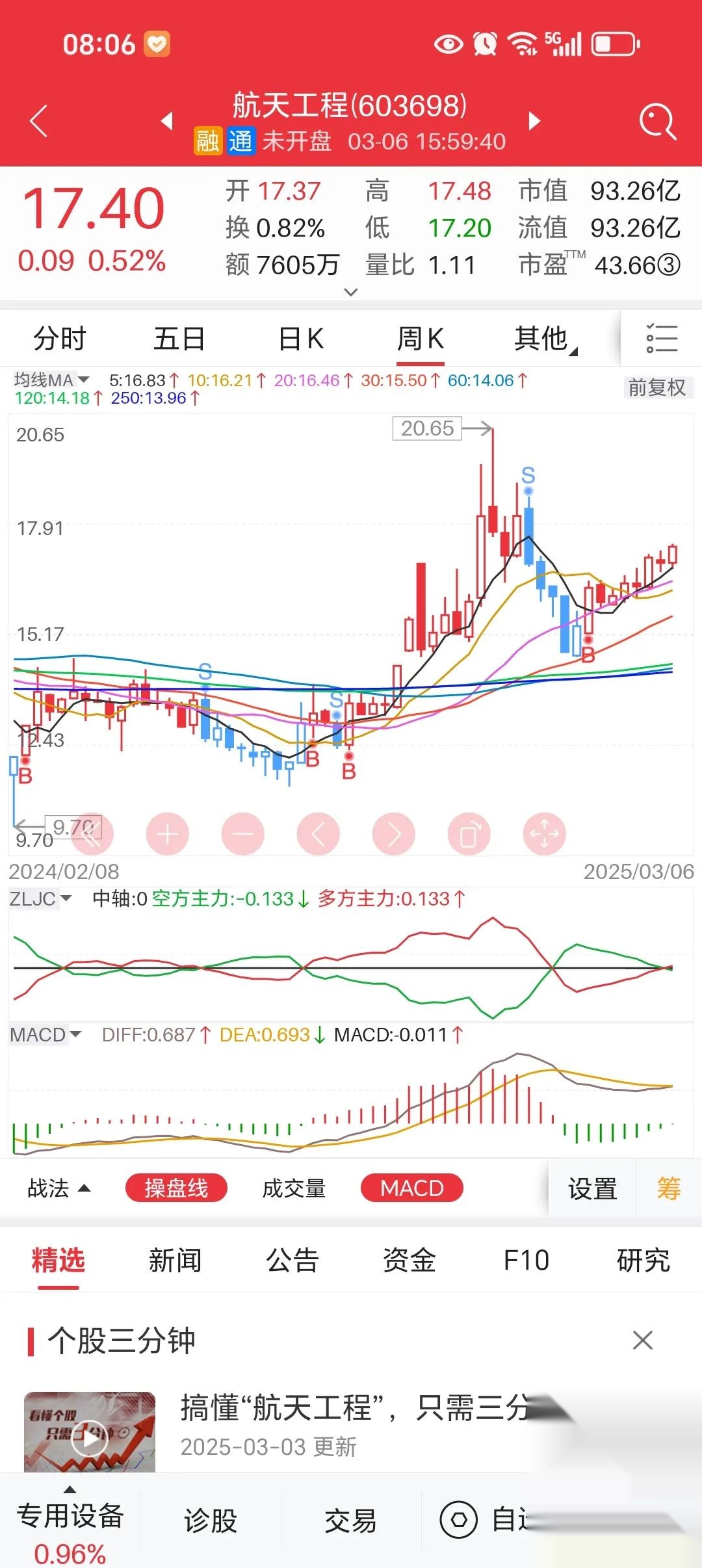Pan chart right using right arrow icon
702x1568 pixels.
pyautogui.click(x=393, y=833)
